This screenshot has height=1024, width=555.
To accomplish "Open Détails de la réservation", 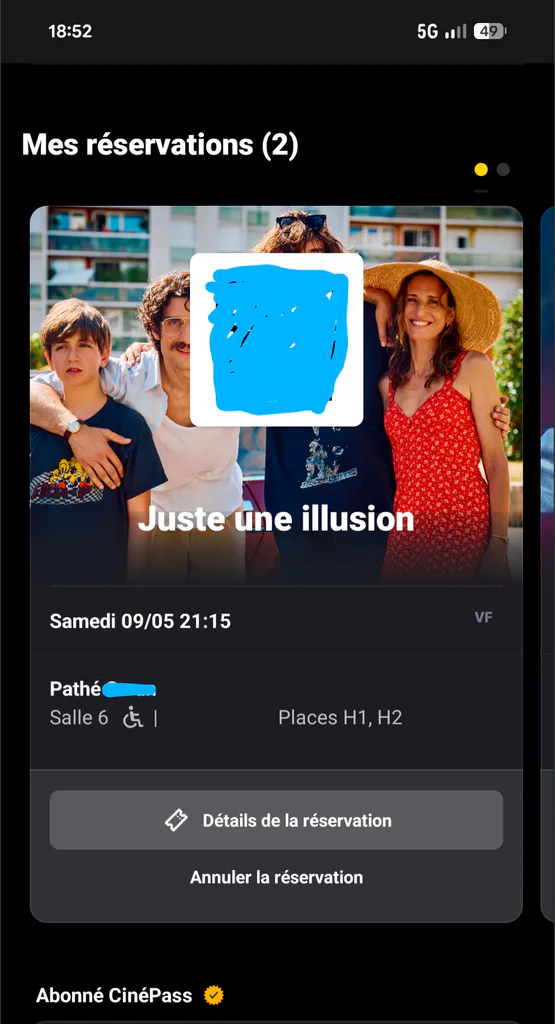I will (276, 820).
